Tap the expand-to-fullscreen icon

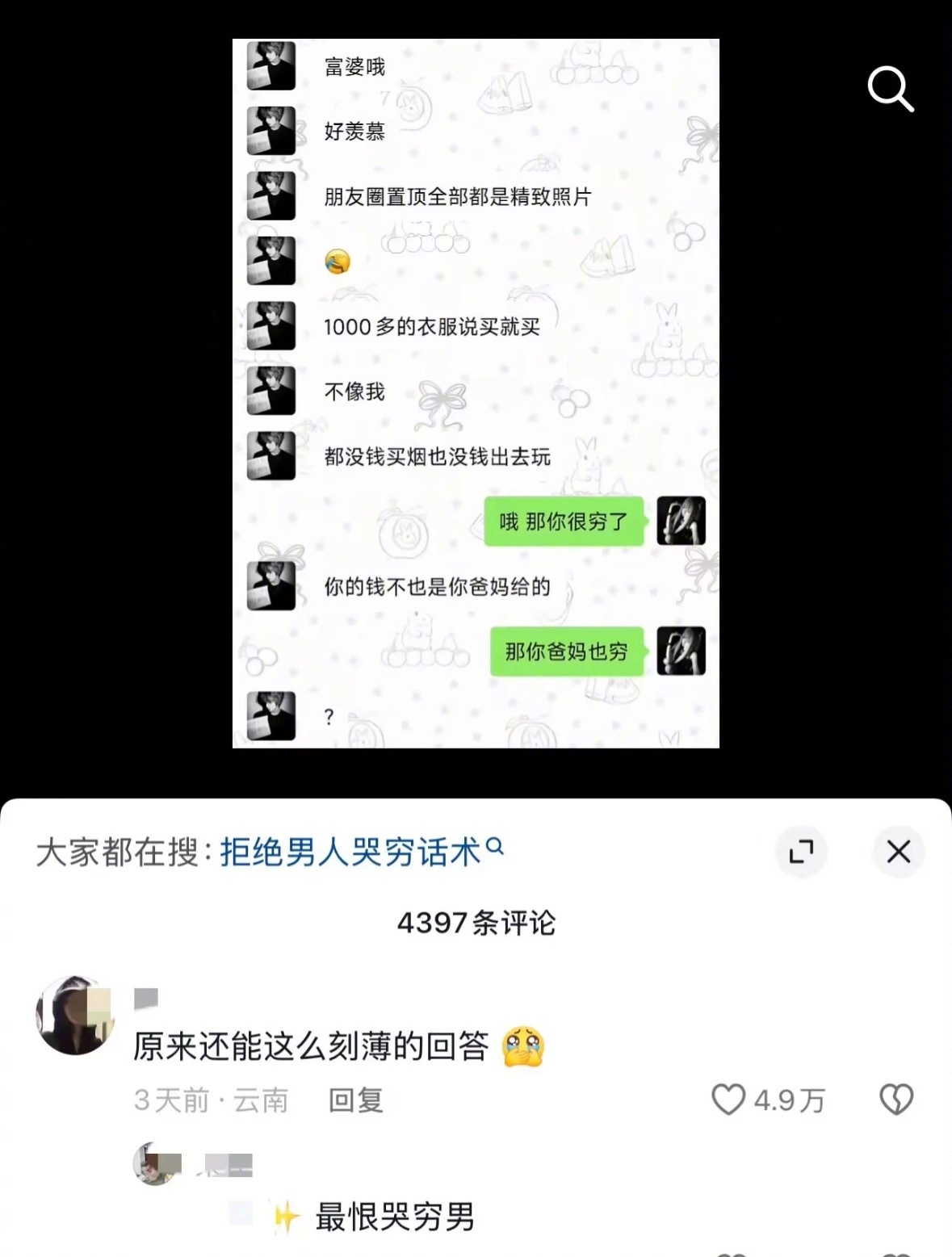pos(802,852)
